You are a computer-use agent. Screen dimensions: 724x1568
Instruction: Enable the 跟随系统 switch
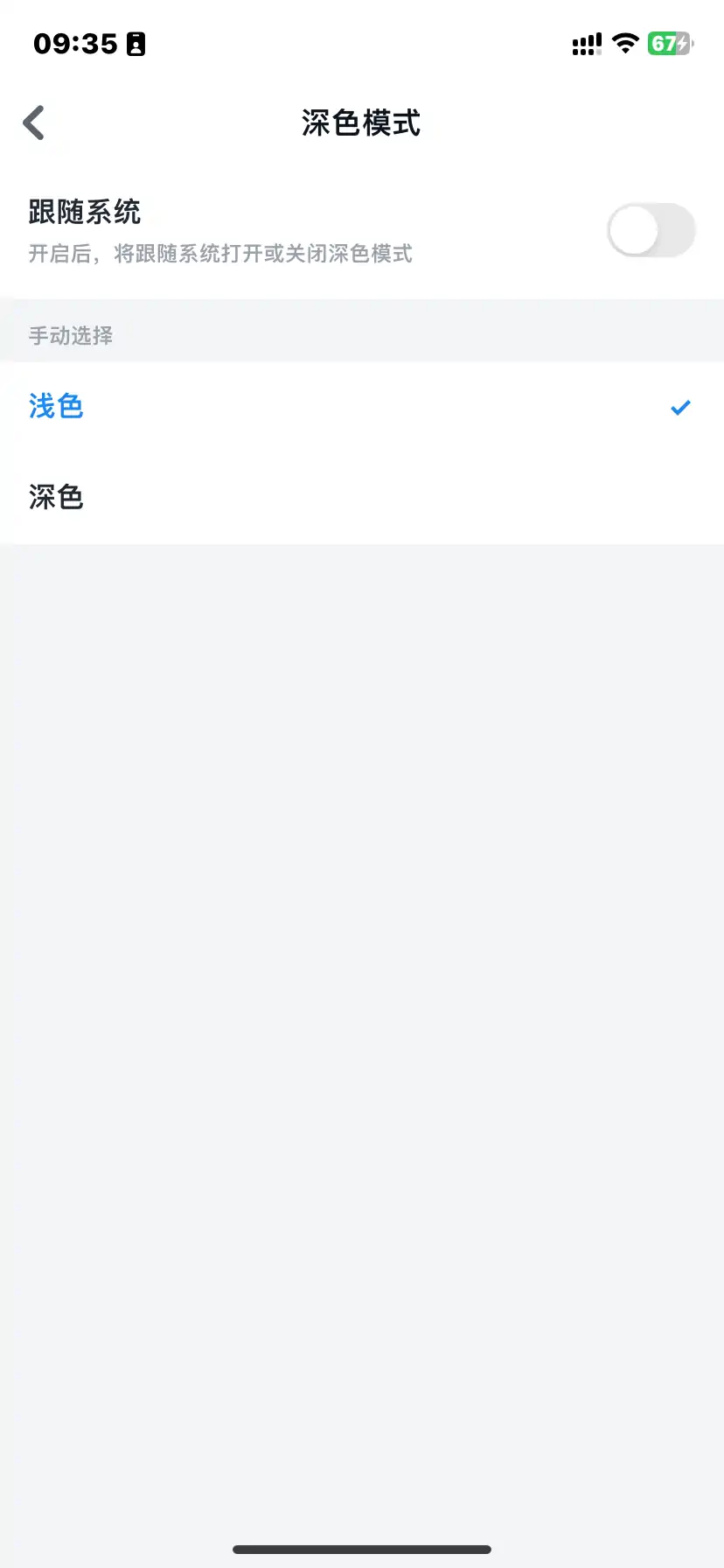[x=651, y=231]
